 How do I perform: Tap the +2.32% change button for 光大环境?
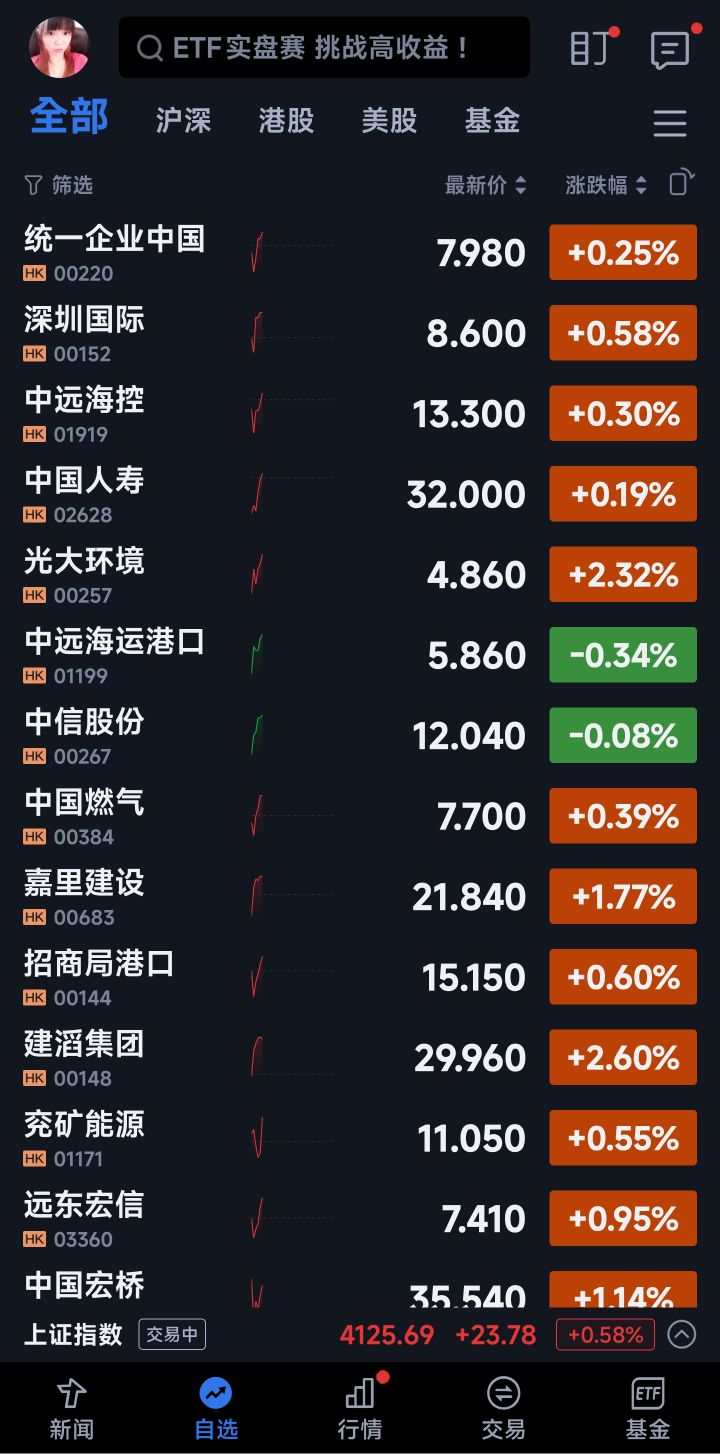pos(622,574)
